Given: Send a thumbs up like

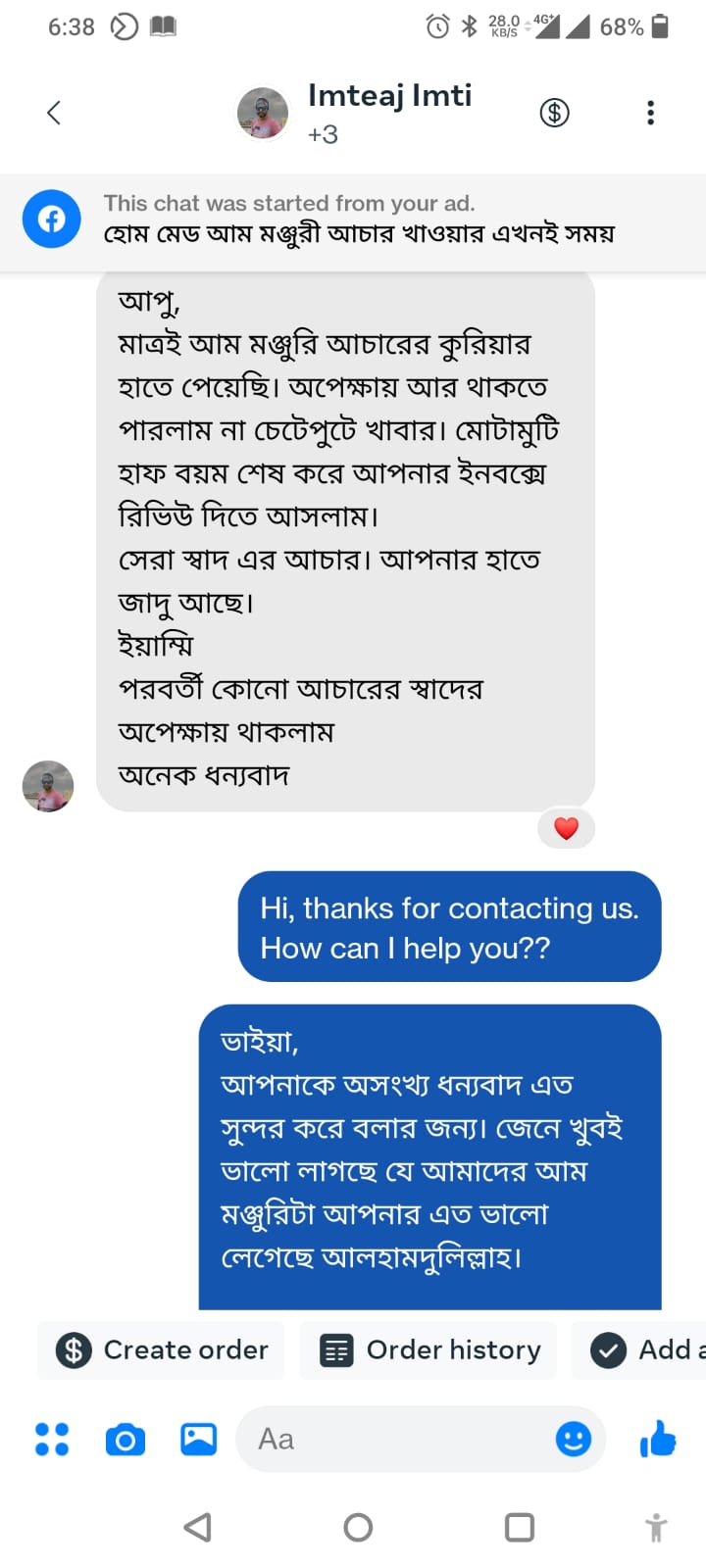Looking at the screenshot, I should [x=656, y=1438].
